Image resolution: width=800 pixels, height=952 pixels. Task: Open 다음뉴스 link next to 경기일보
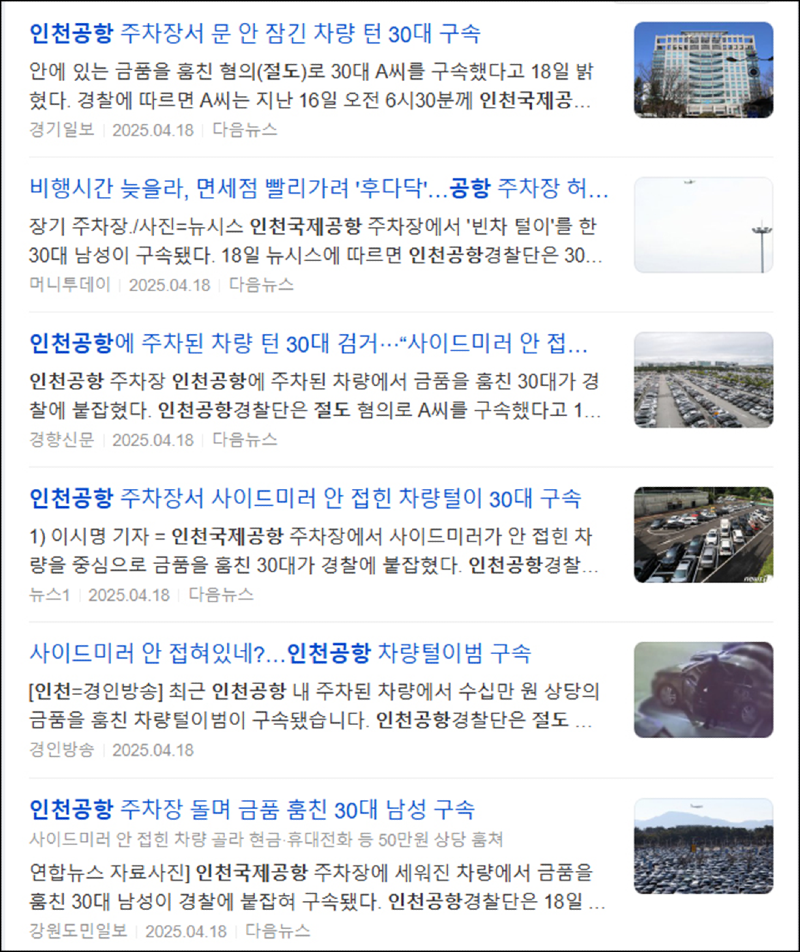click(x=245, y=129)
